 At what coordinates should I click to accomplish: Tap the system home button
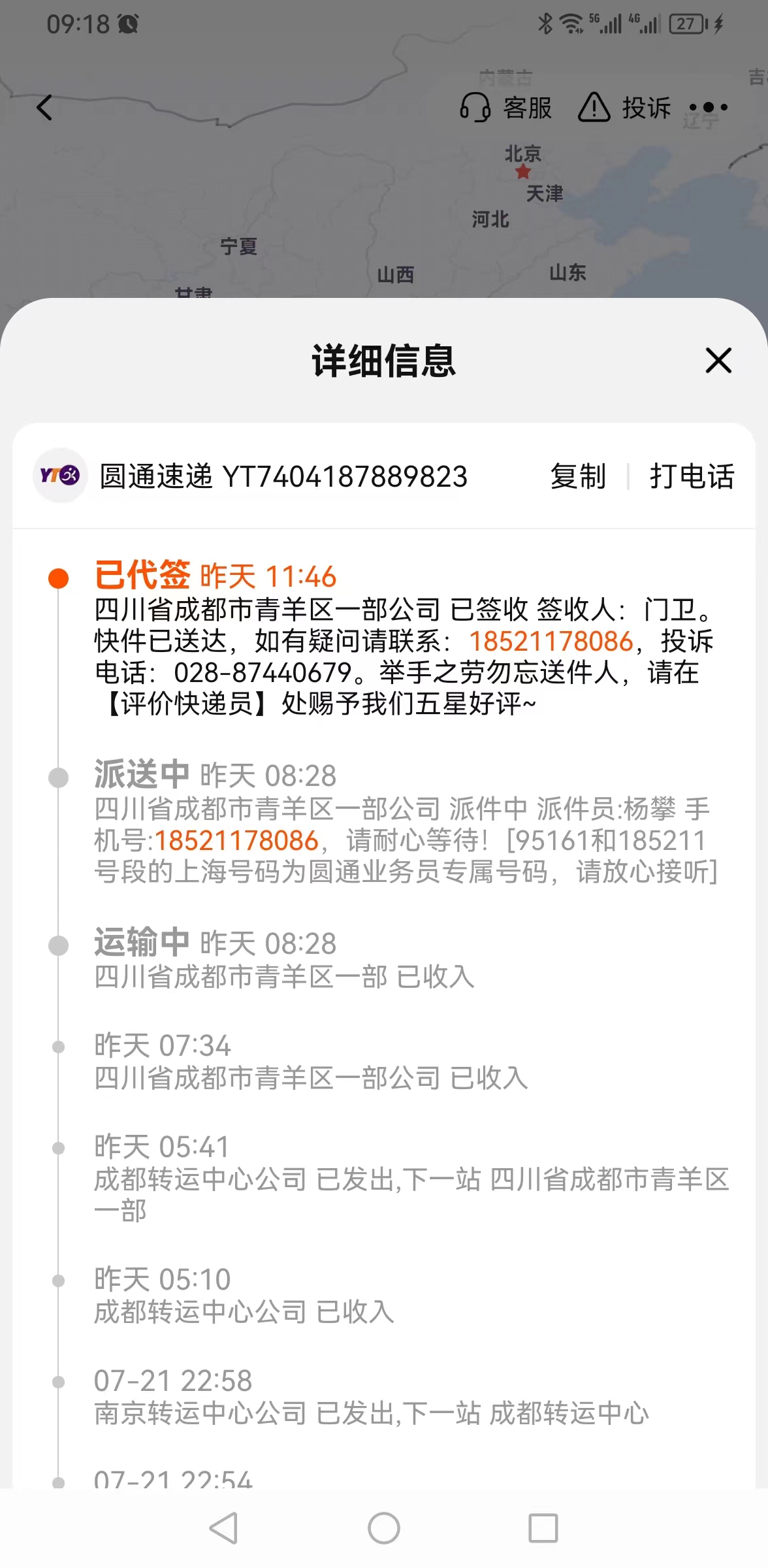(x=384, y=1528)
